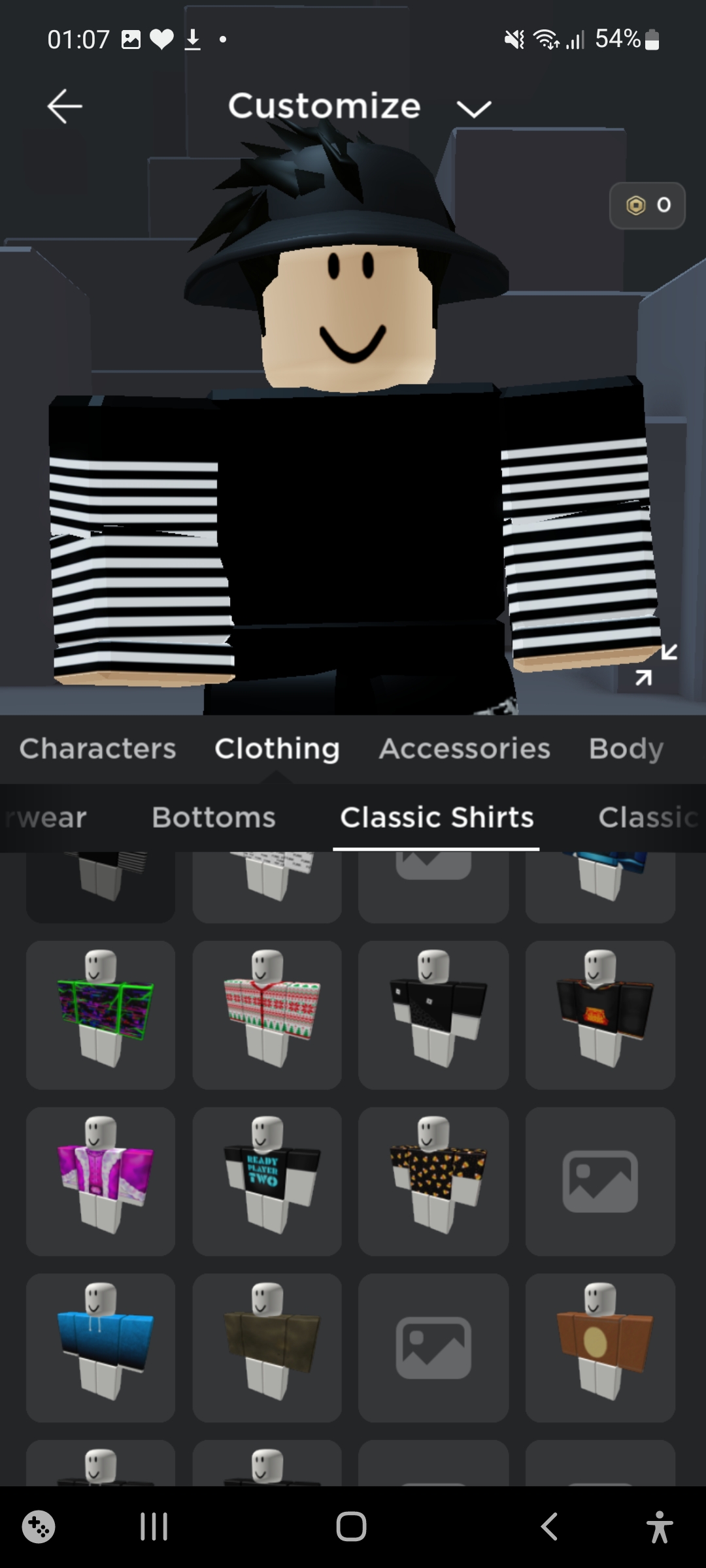Open recent apps from navigation bar
This screenshot has width=706, height=1568.
pyautogui.click(x=154, y=1527)
